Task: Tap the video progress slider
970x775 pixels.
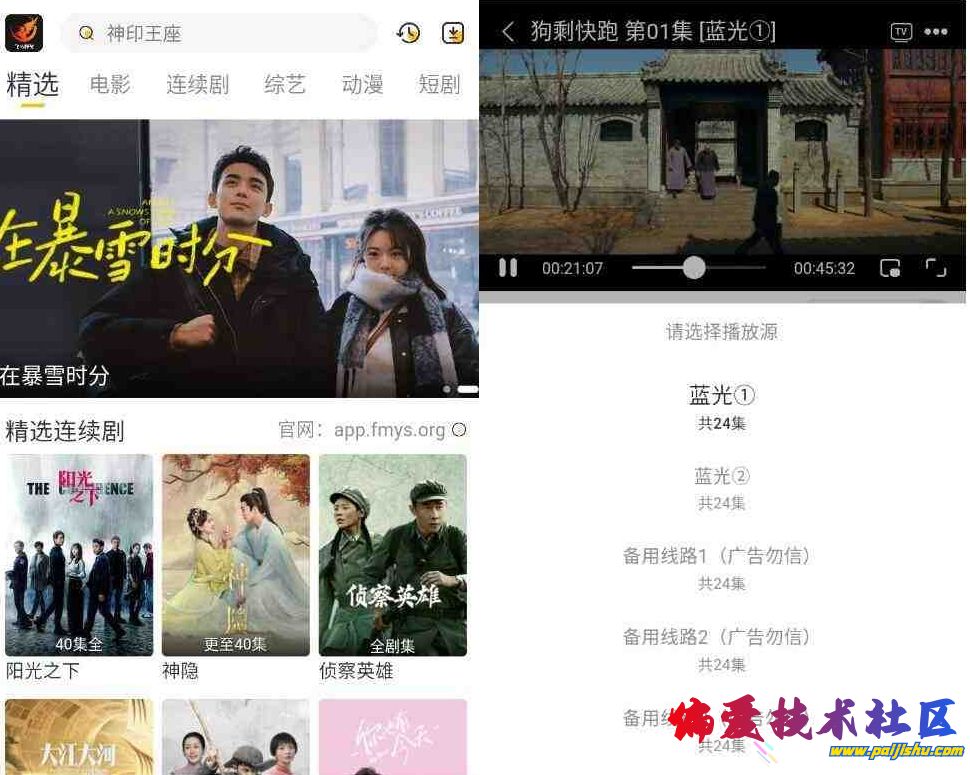Action: 694,268
